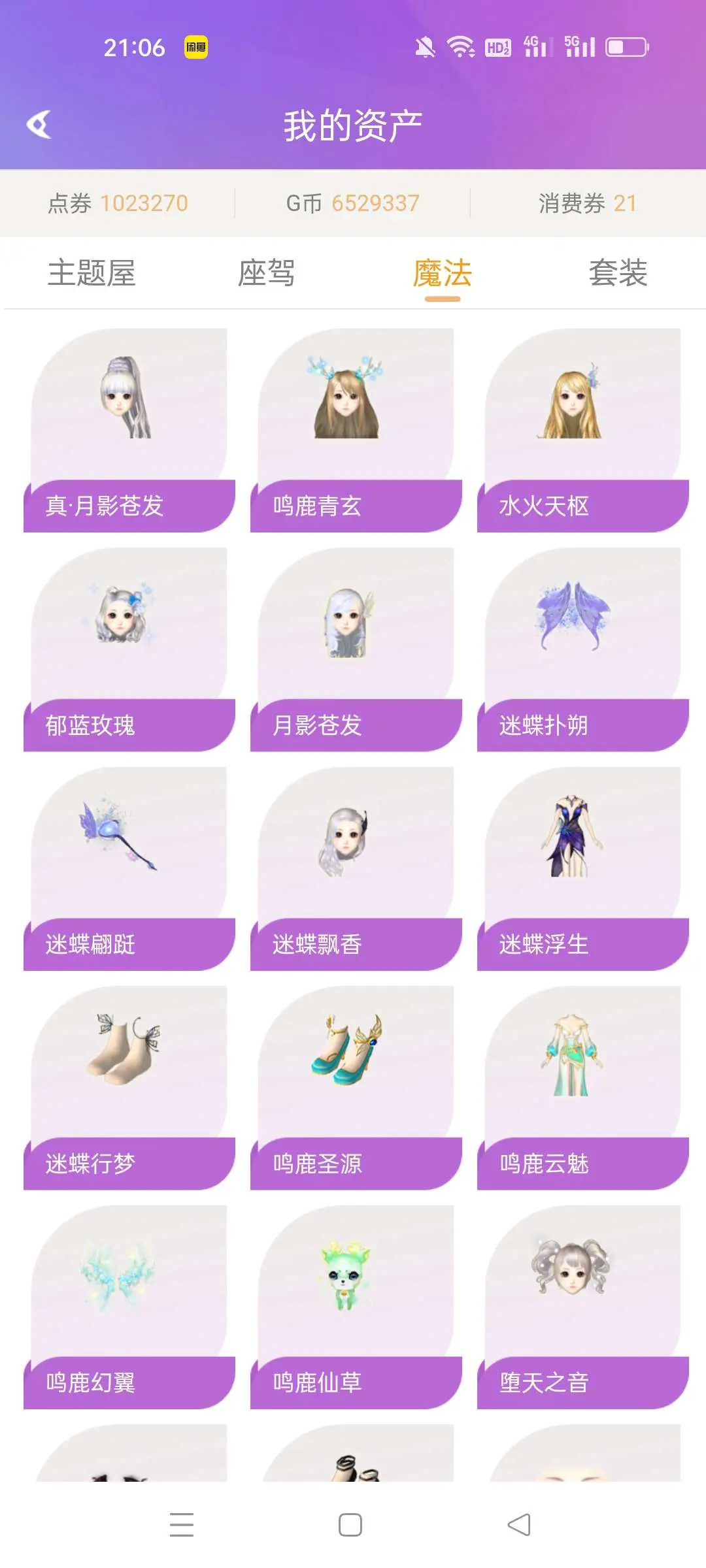
Task: Open the 套装 tab
Action: pos(618,272)
